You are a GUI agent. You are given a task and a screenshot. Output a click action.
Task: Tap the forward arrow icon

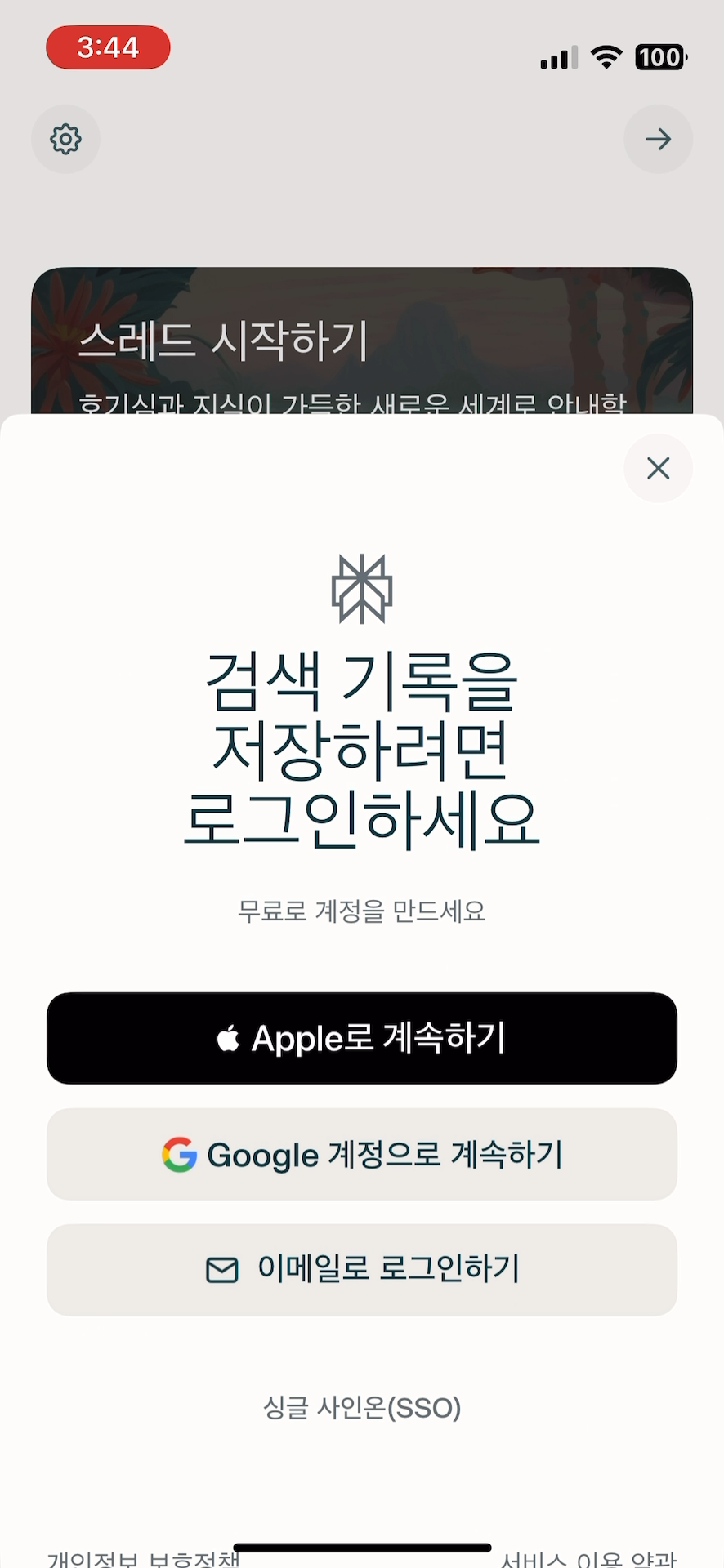[x=658, y=139]
